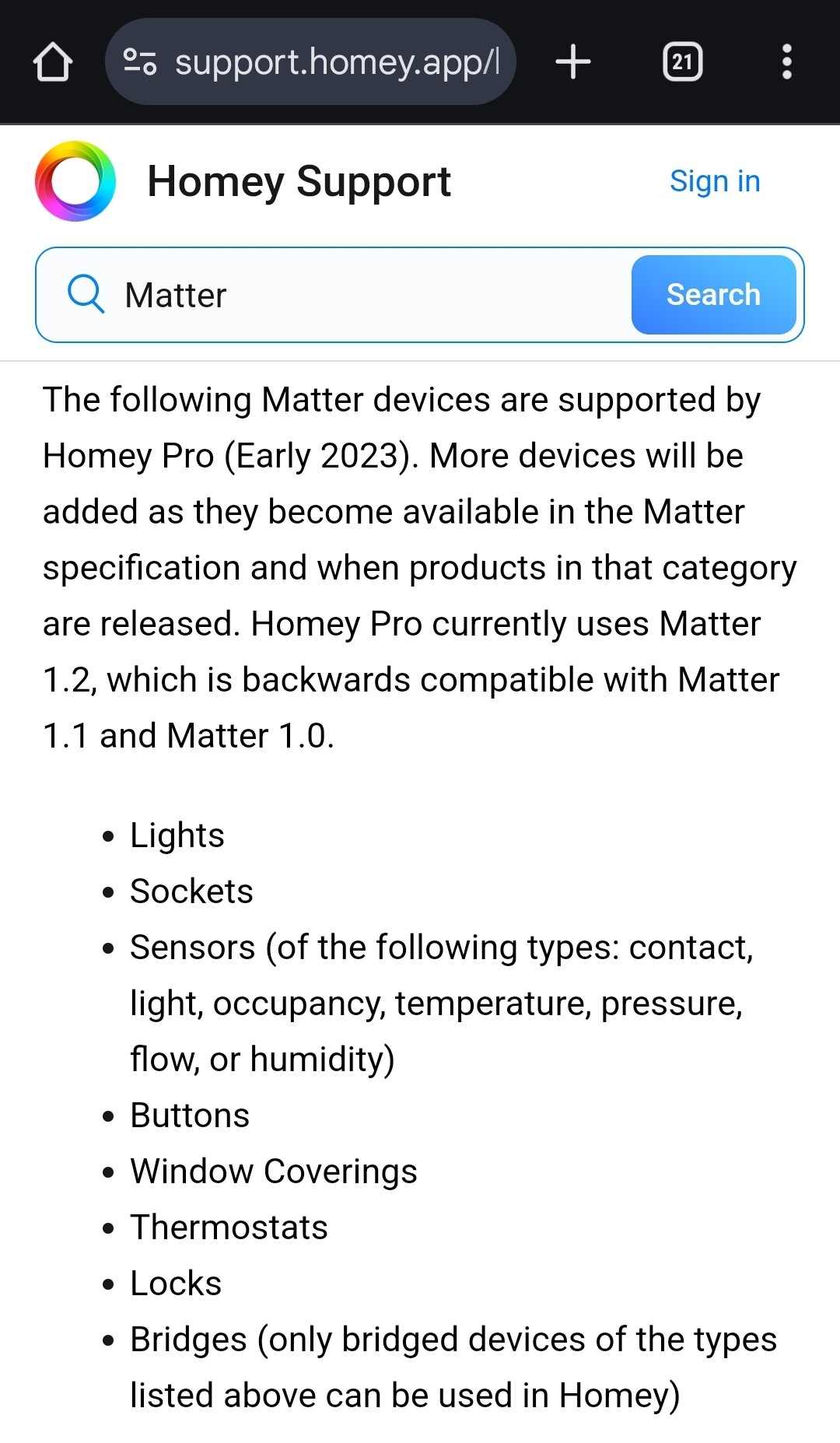Open a new browser tab
Image resolution: width=840 pixels, height=1443 pixels.
tap(573, 62)
